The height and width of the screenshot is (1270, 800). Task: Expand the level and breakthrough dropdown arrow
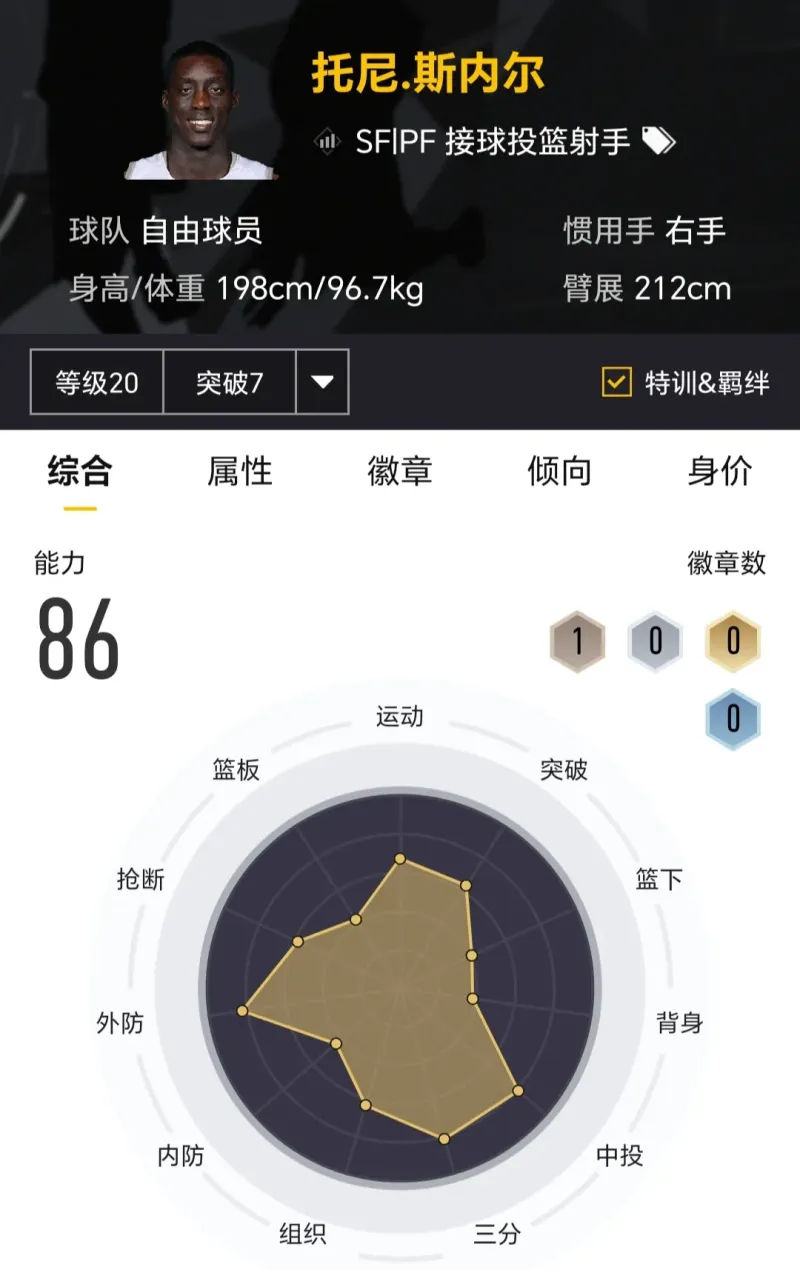[x=322, y=382]
